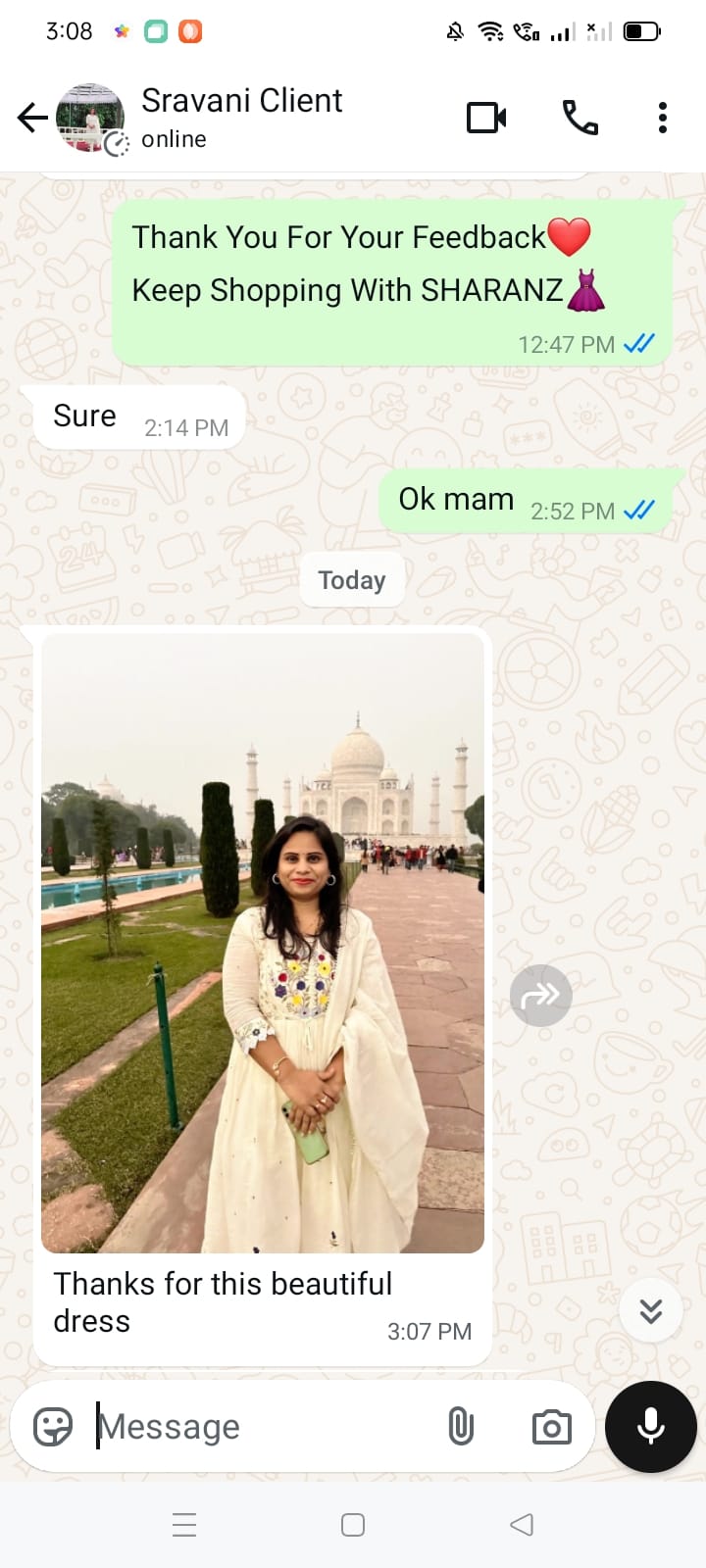706x1568 pixels.
Task: Forward the received photo
Action: [540, 996]
